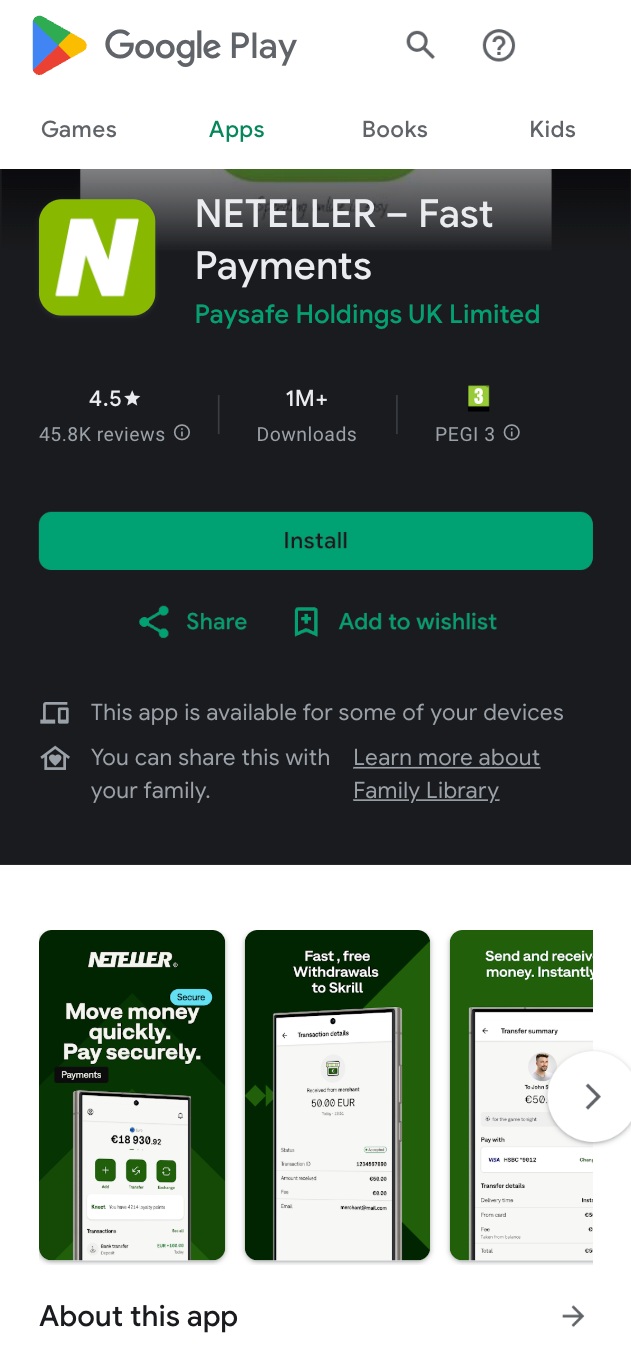Install the NETELLER app
This screenshot has height=1367, width=631.
[316, 541]
